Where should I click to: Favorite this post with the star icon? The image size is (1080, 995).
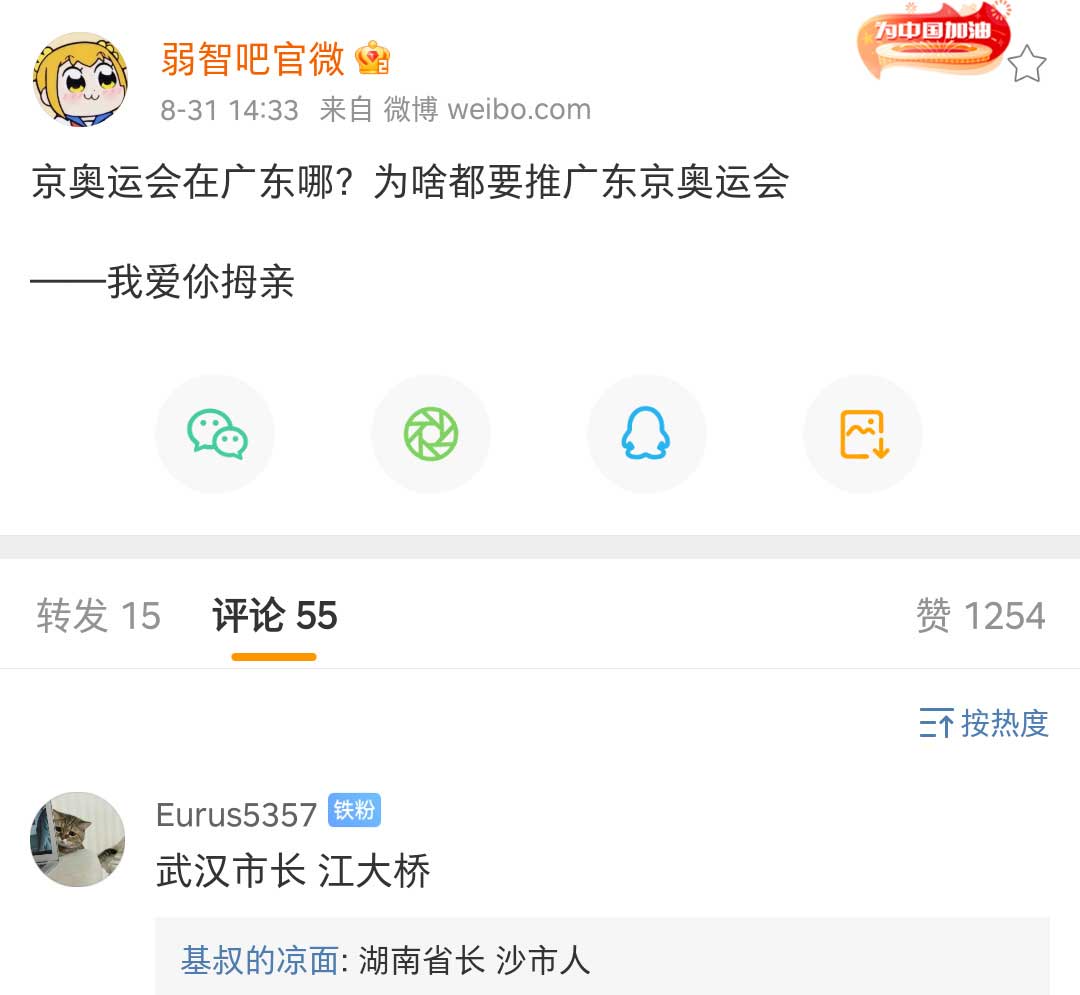[x=1026, y=65]
